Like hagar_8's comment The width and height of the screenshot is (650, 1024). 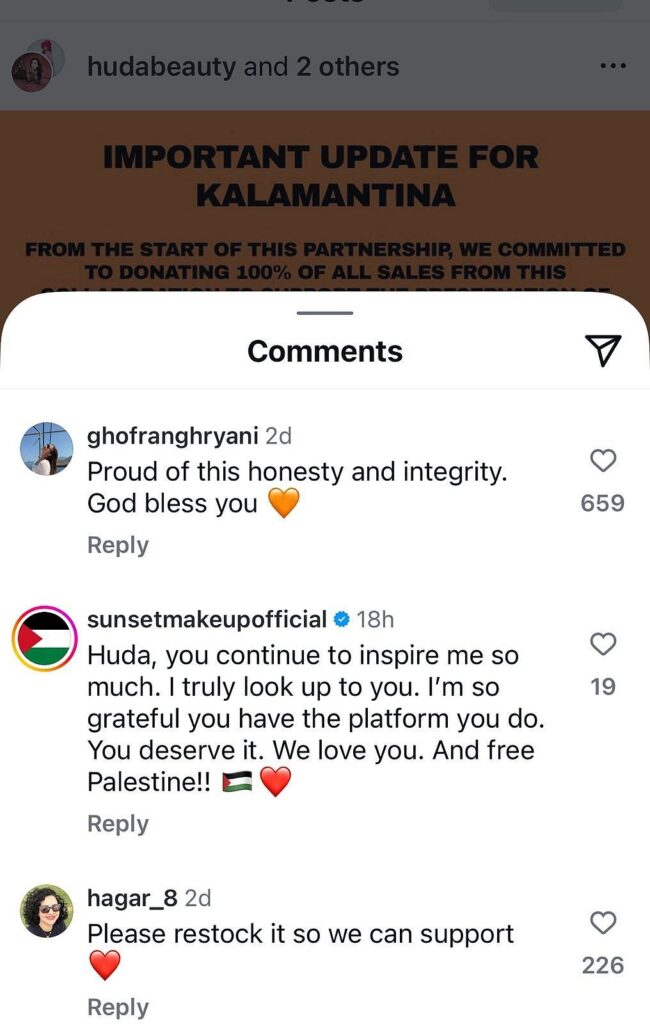point(603,922)
